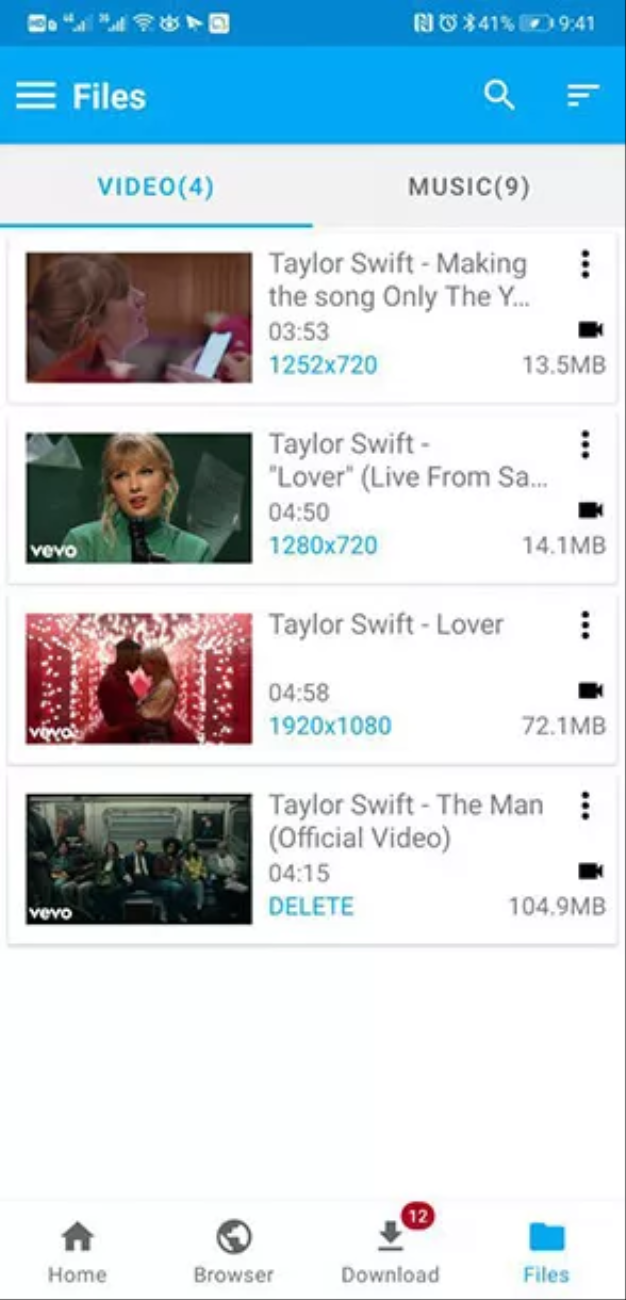Select the VIDEO(4) tab
The width and height of the screenshot is (626, 1300).
point(156,187)
